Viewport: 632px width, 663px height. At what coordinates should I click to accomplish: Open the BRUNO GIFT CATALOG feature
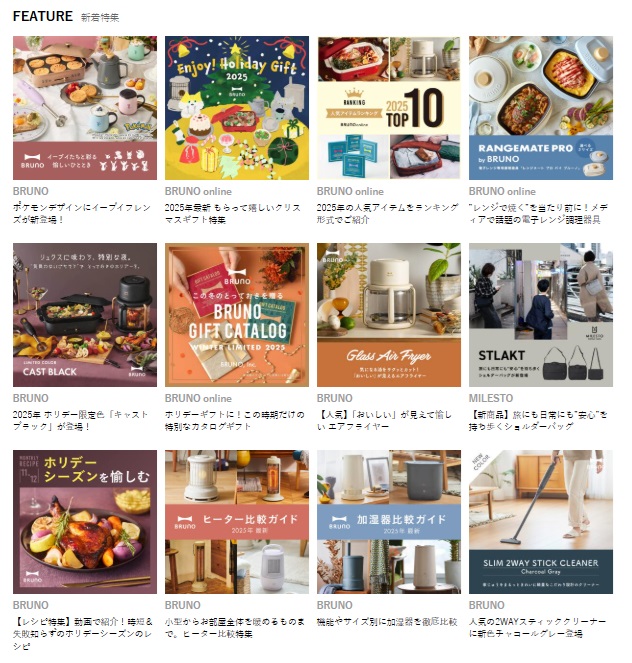237,315
